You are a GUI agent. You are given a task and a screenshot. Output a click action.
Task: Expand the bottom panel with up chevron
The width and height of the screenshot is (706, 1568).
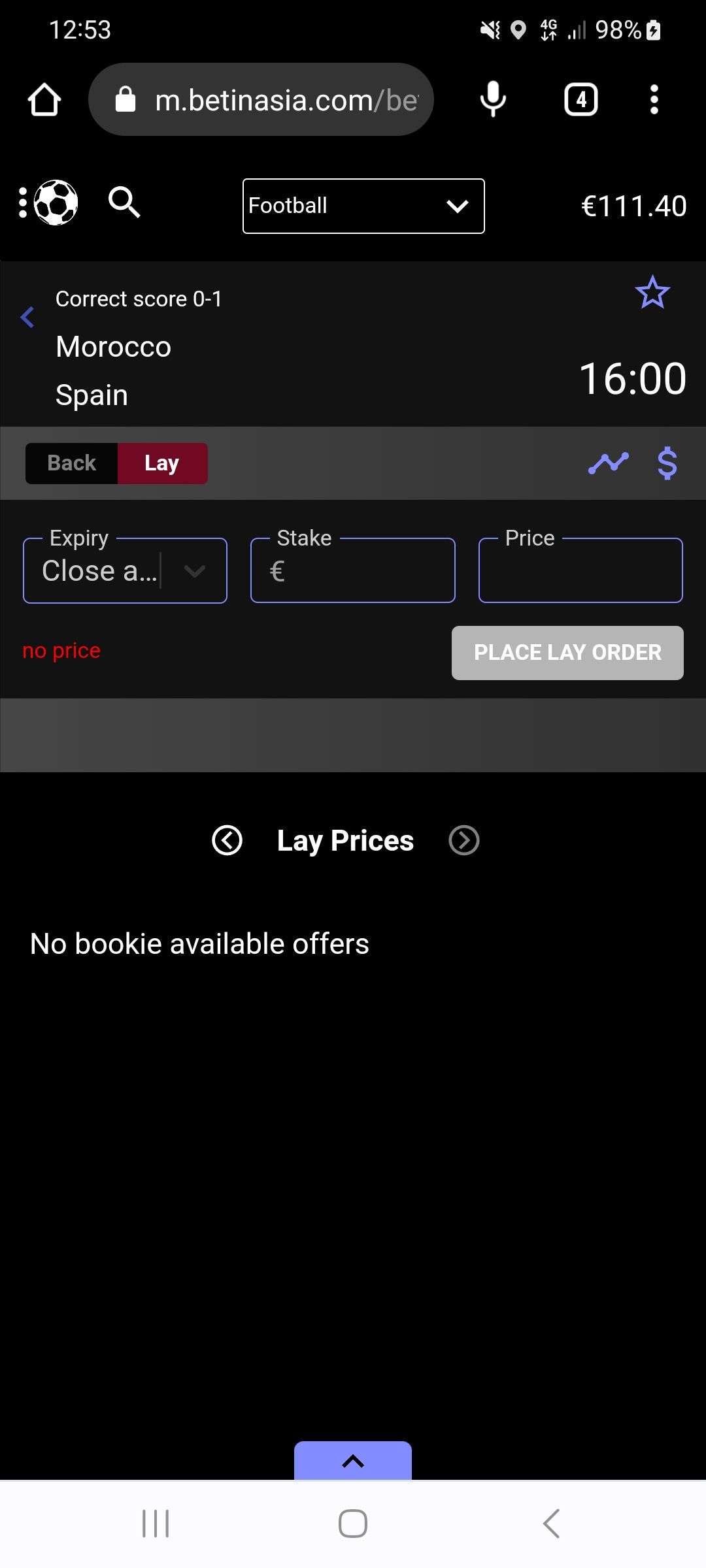point(353,1461)
